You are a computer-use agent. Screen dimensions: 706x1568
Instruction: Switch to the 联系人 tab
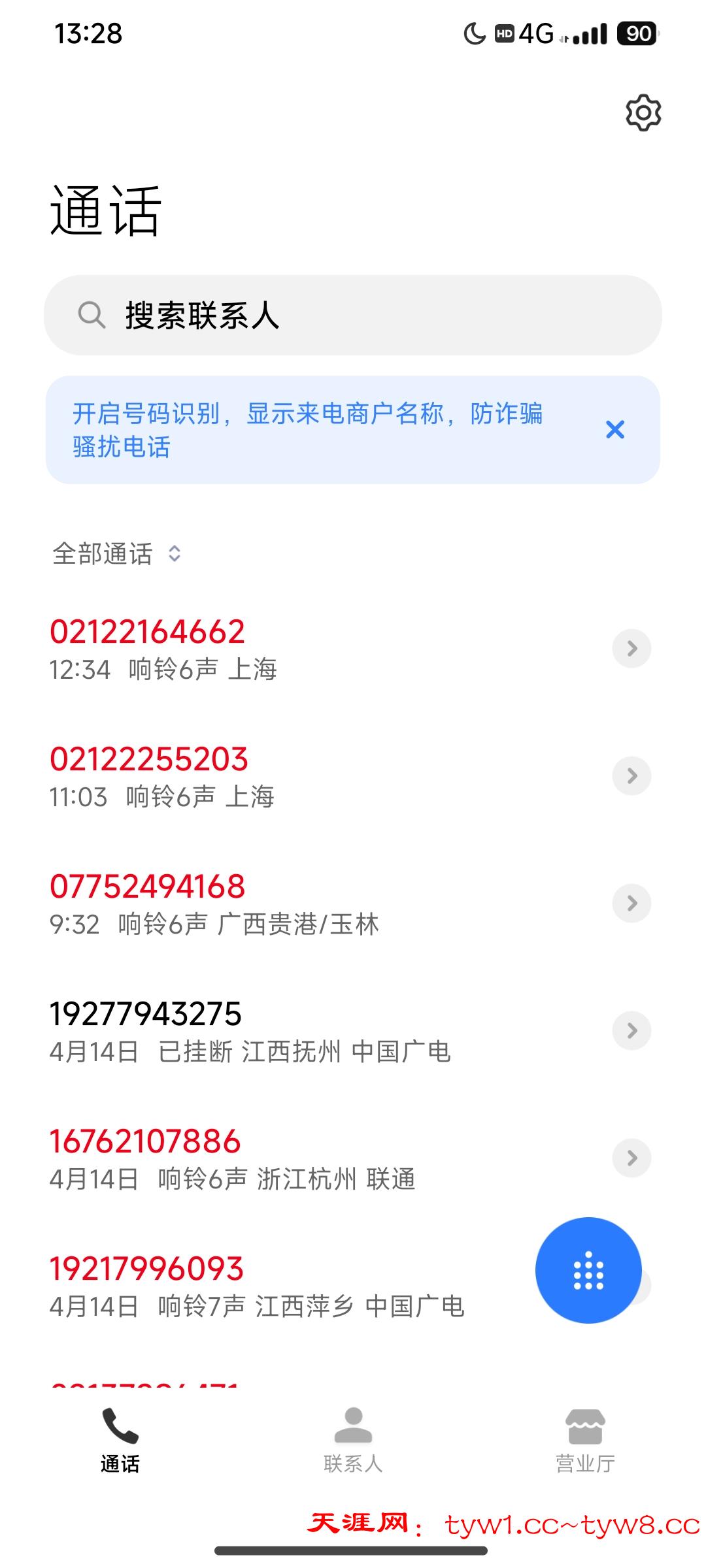point(353,1441)
